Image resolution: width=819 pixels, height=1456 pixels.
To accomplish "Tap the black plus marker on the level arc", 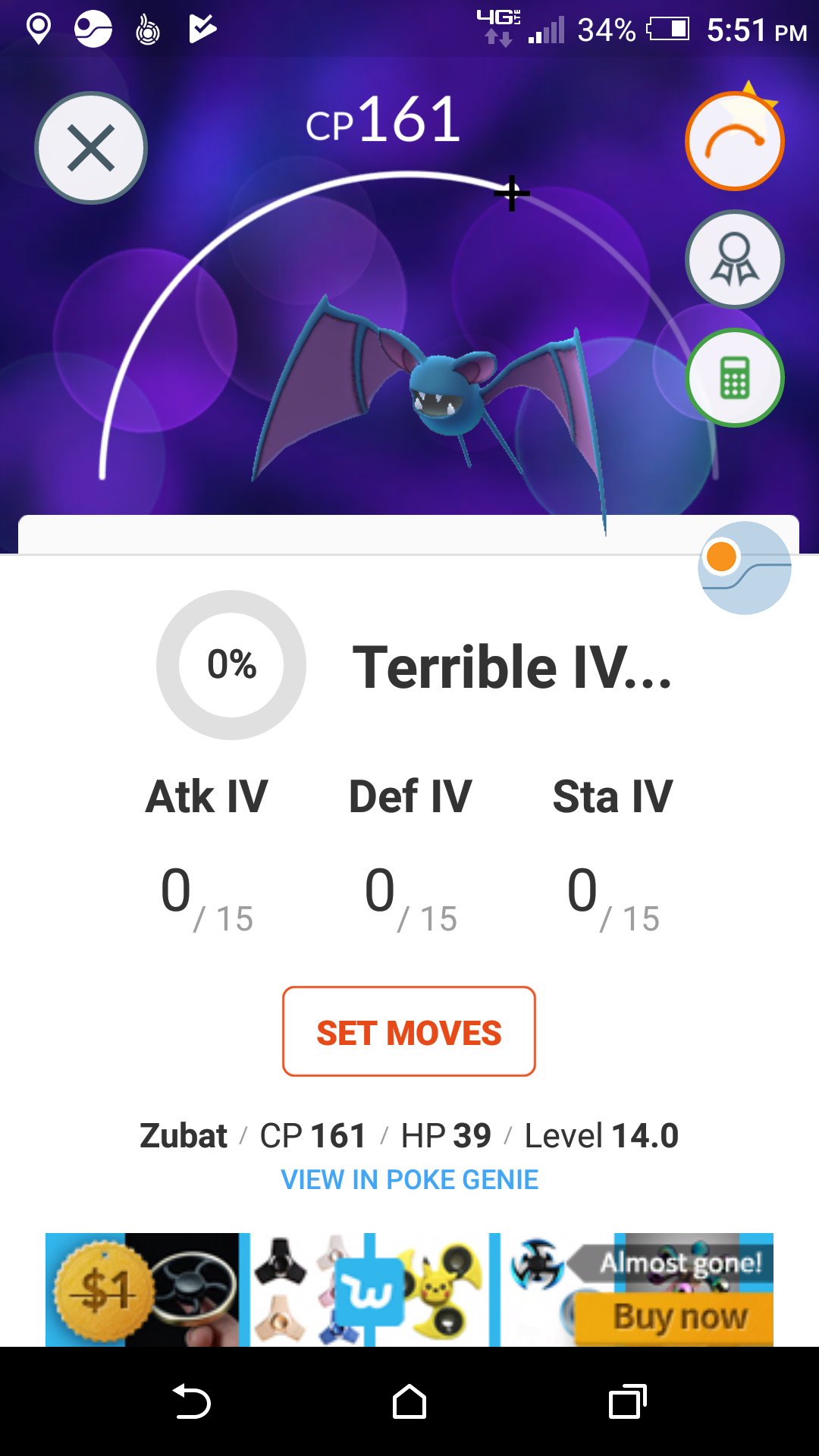I will pos(512,193).
